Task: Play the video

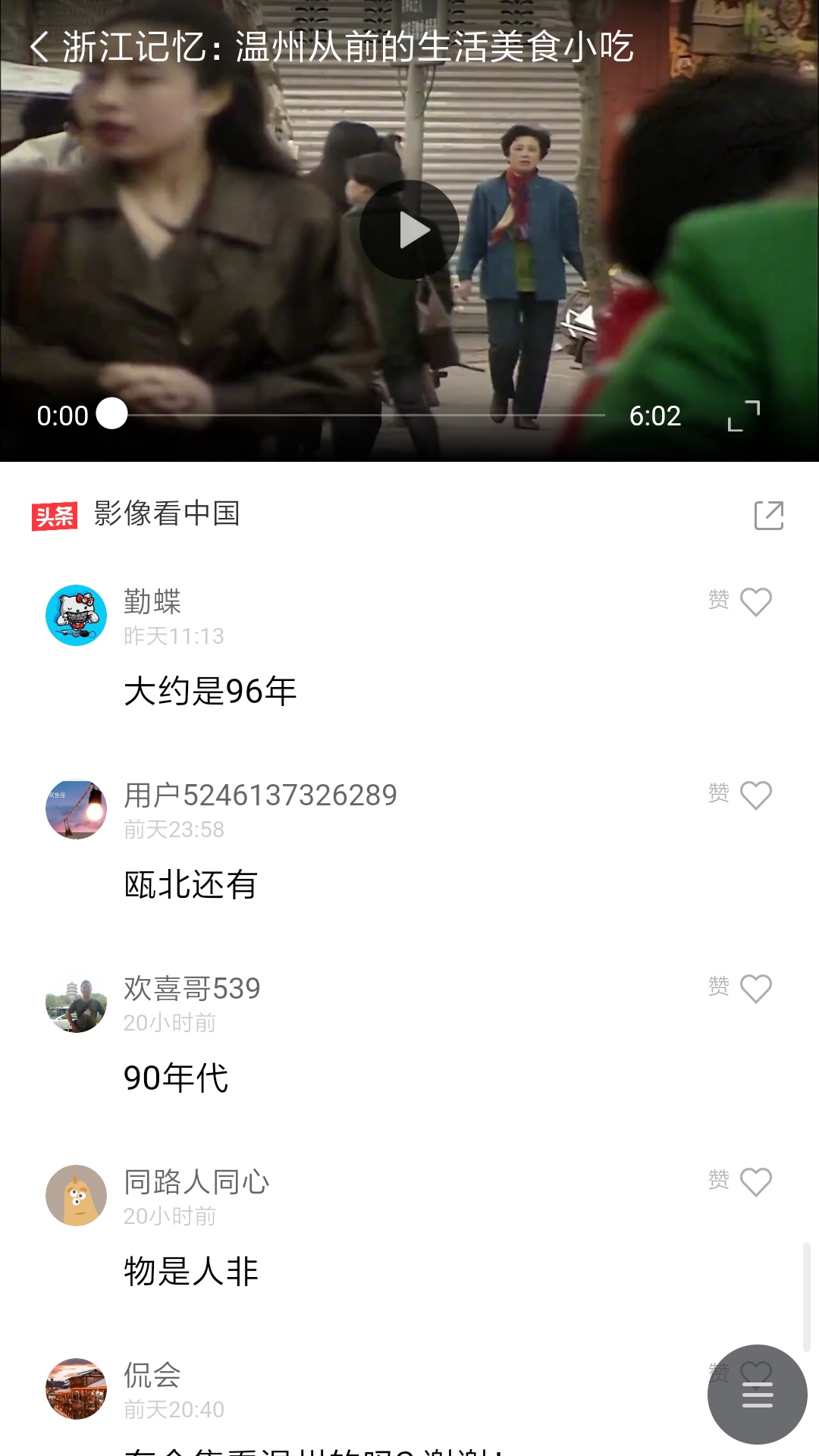Action: pos(409,230)
